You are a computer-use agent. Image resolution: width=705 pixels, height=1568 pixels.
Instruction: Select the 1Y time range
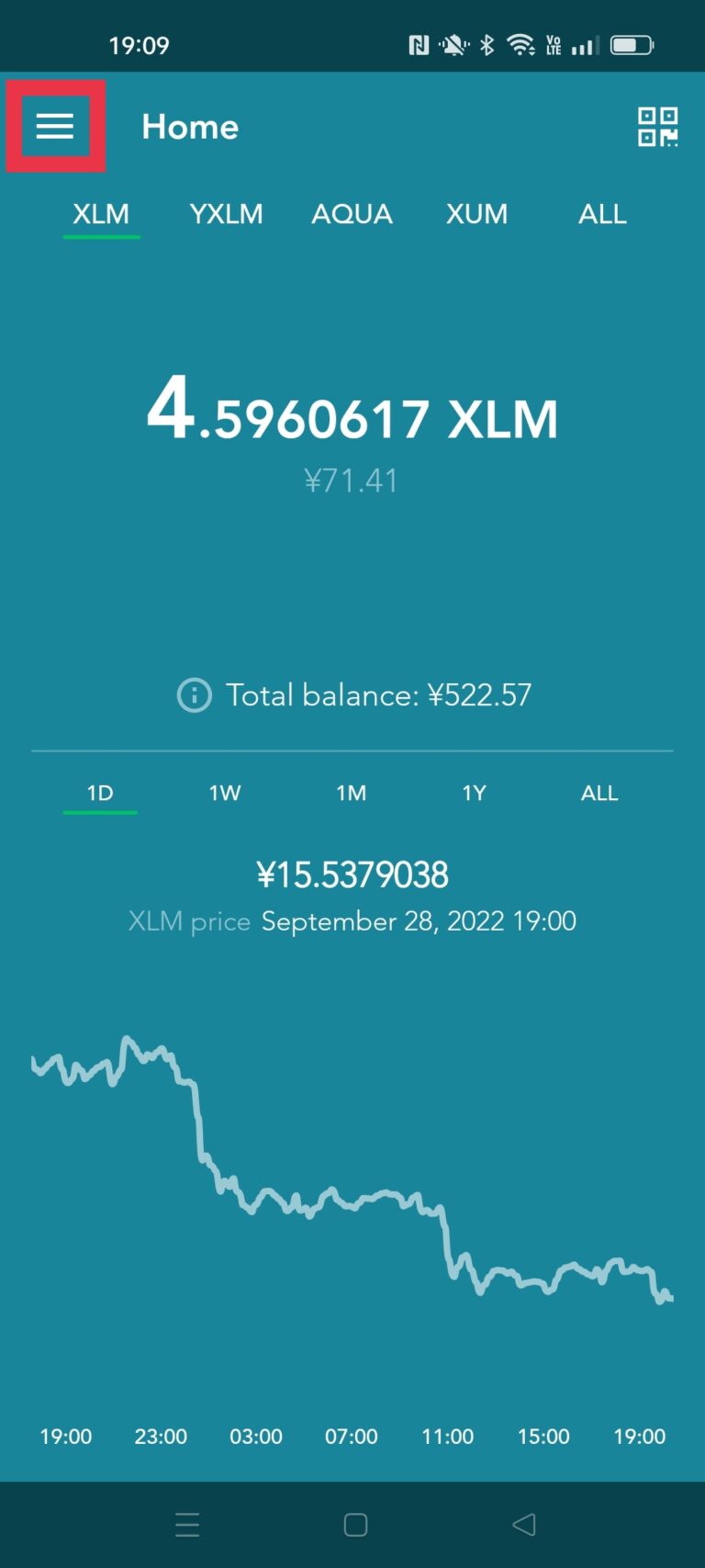pyautogui.click(x=474, y=793)
